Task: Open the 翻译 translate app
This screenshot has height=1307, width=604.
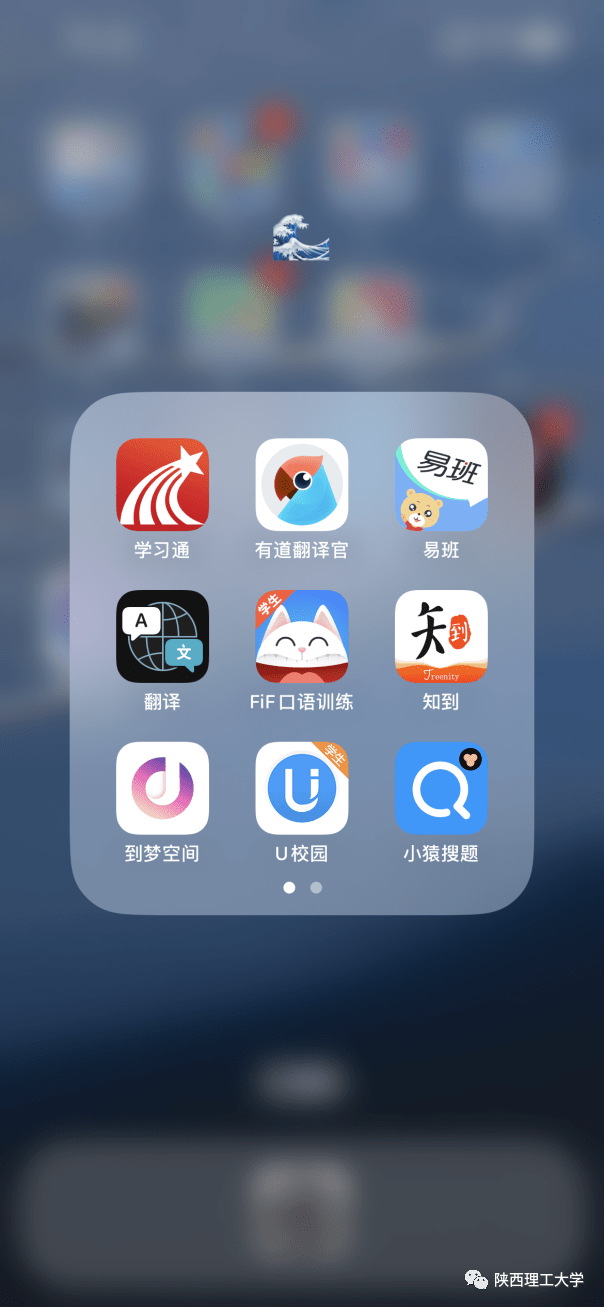Action: [x=162, y=637]
